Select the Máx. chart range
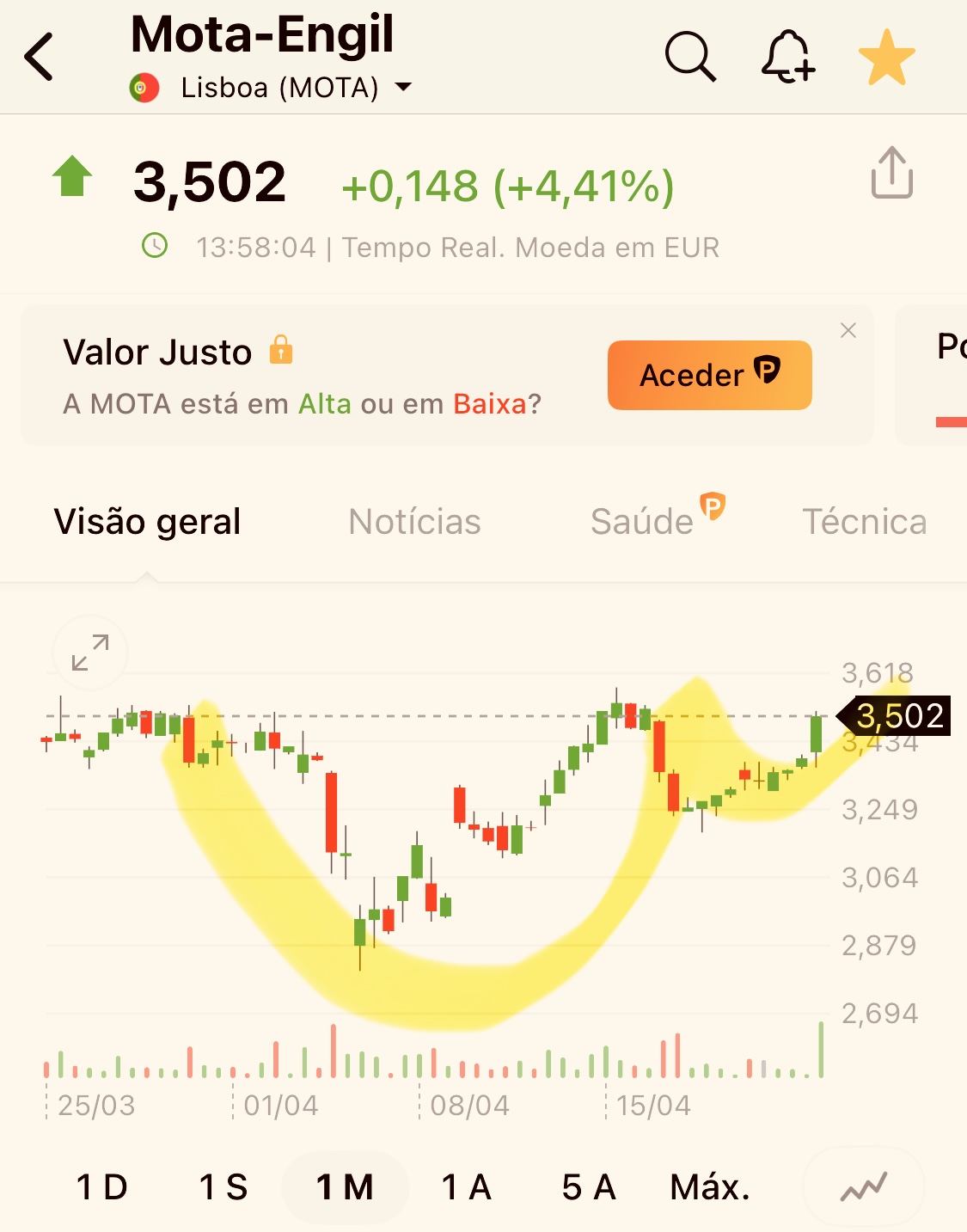This screenshot has height=1232, width=967. click(710, 1187)
